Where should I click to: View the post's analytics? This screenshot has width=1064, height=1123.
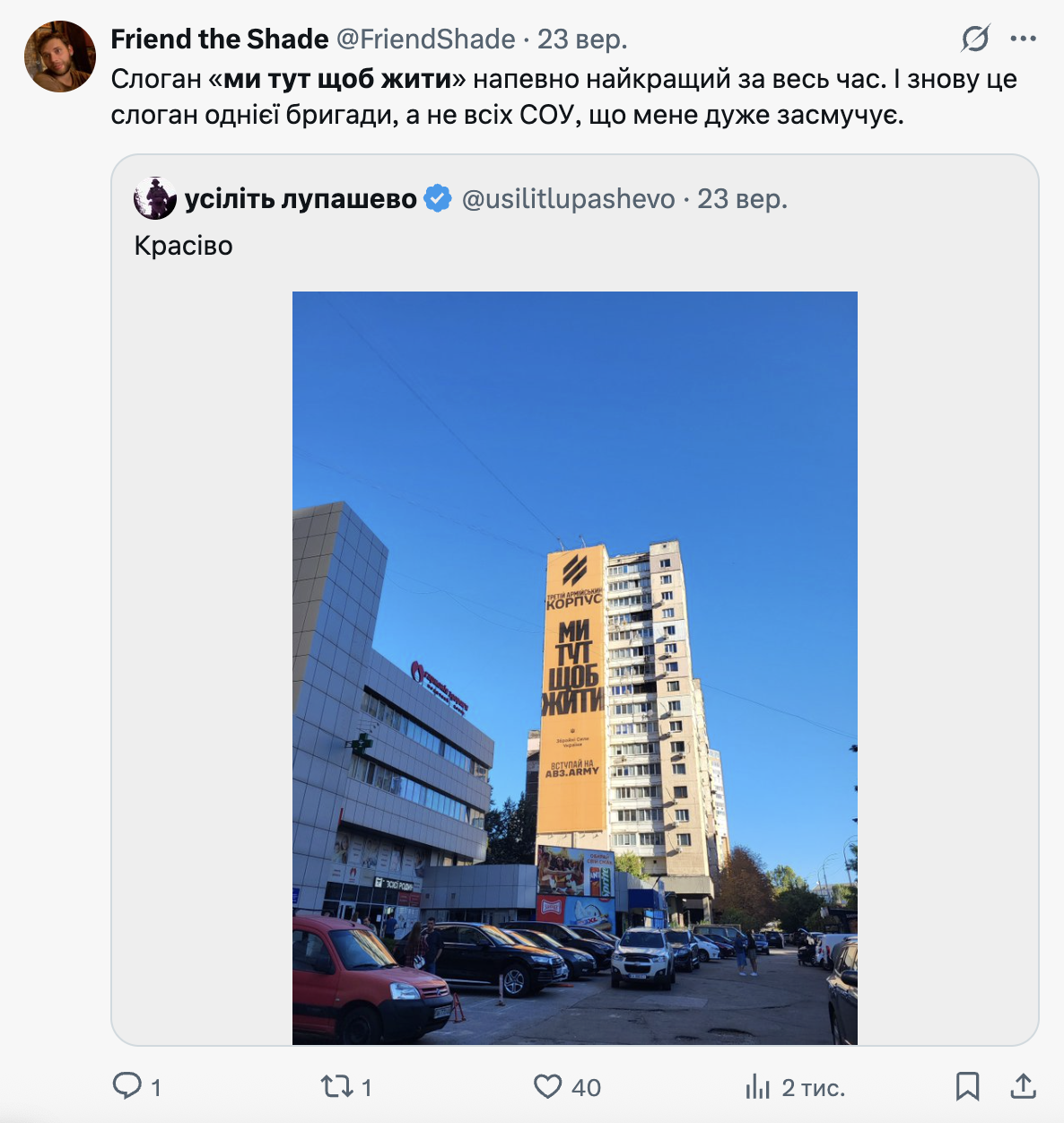point(758,1087)
